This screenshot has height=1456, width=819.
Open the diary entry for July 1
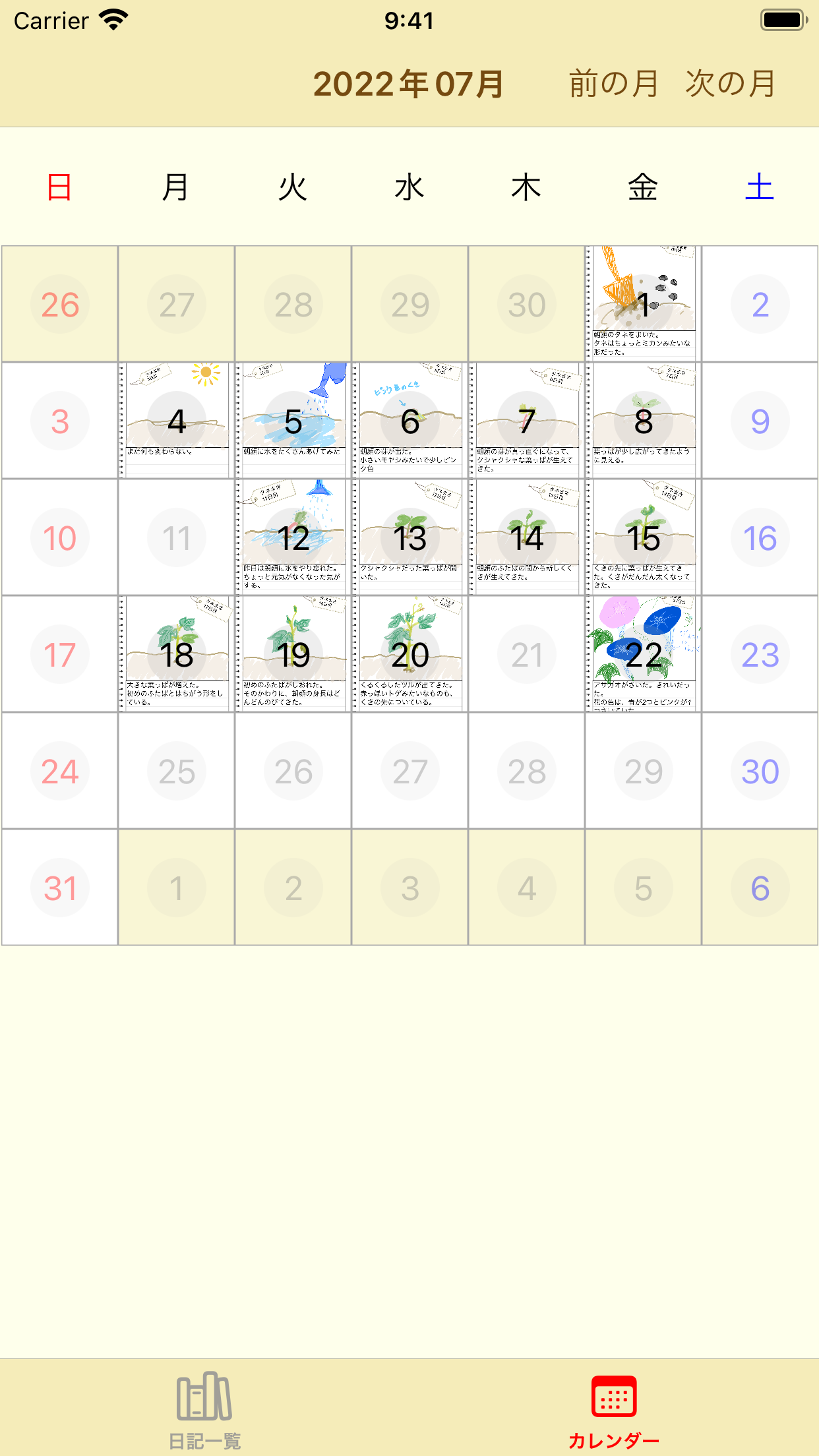pos(643,304)
